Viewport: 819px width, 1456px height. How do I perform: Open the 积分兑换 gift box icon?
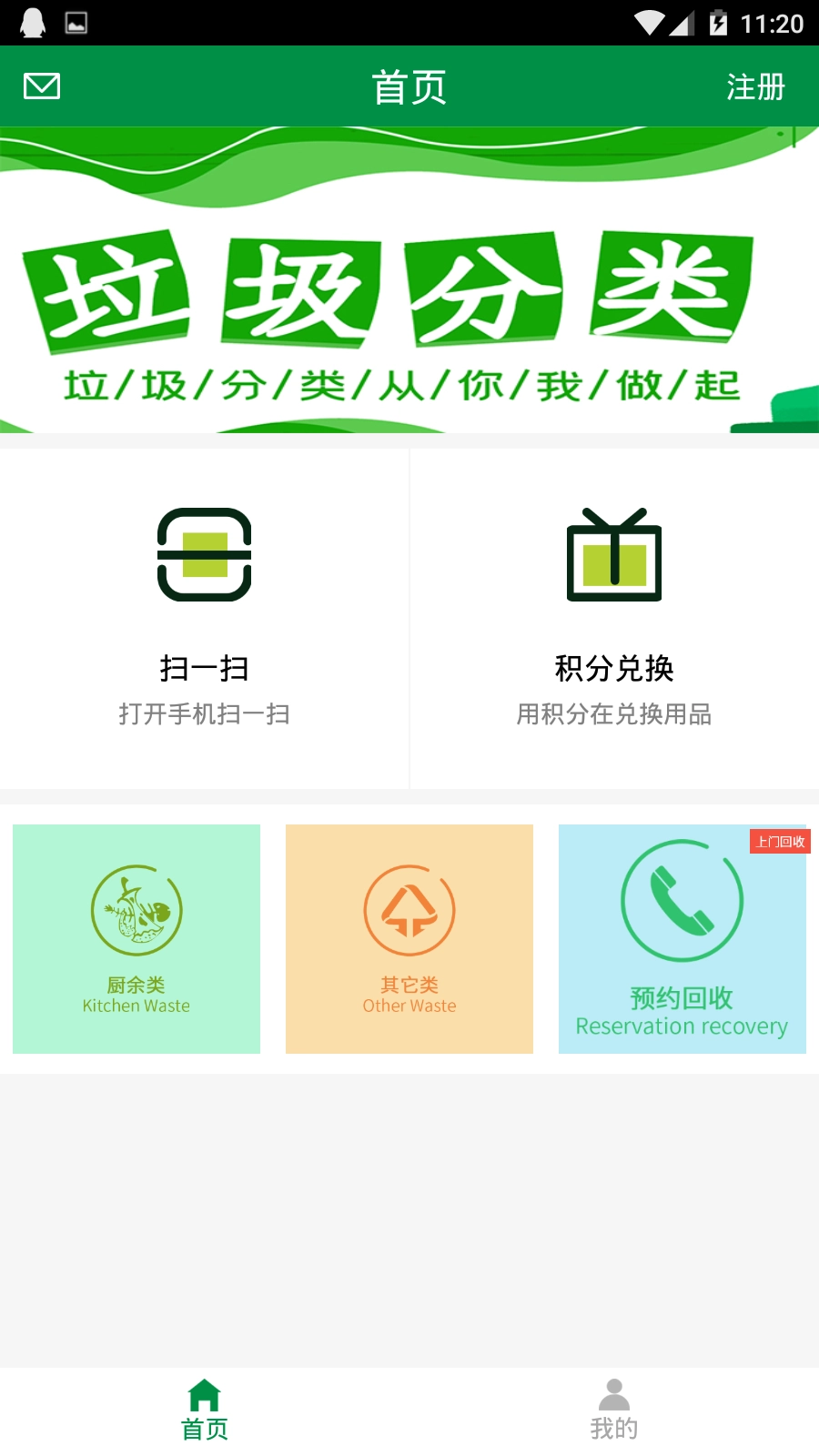pos(616,555)
